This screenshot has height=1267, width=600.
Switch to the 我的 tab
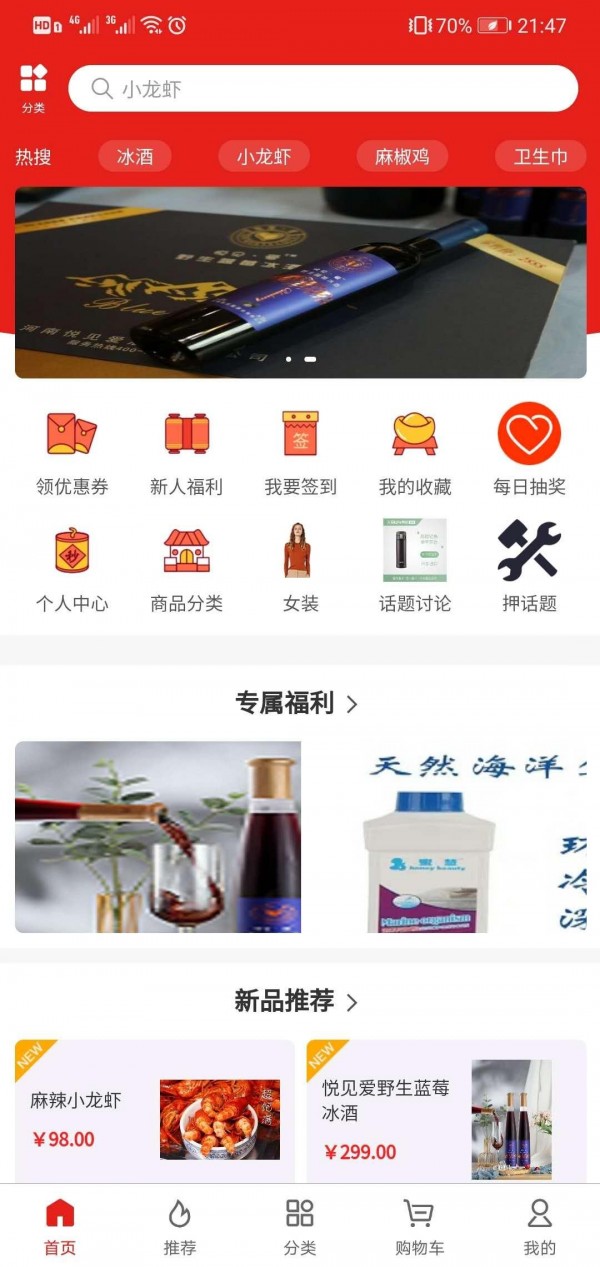[x=539, y=1227]
